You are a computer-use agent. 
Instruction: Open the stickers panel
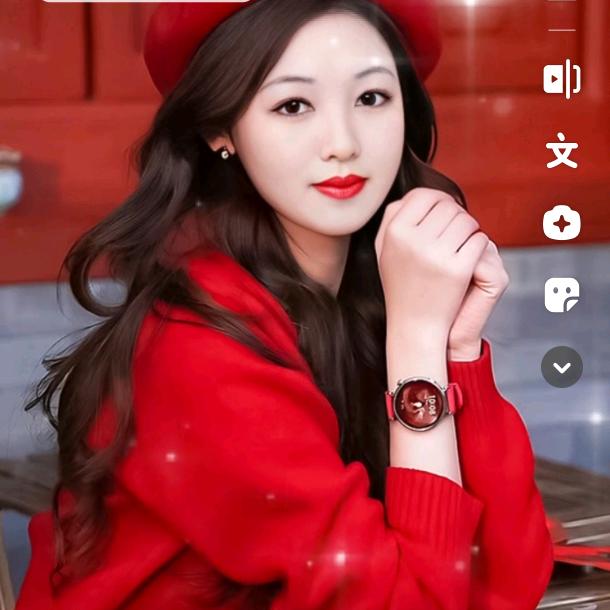(562, 295)
